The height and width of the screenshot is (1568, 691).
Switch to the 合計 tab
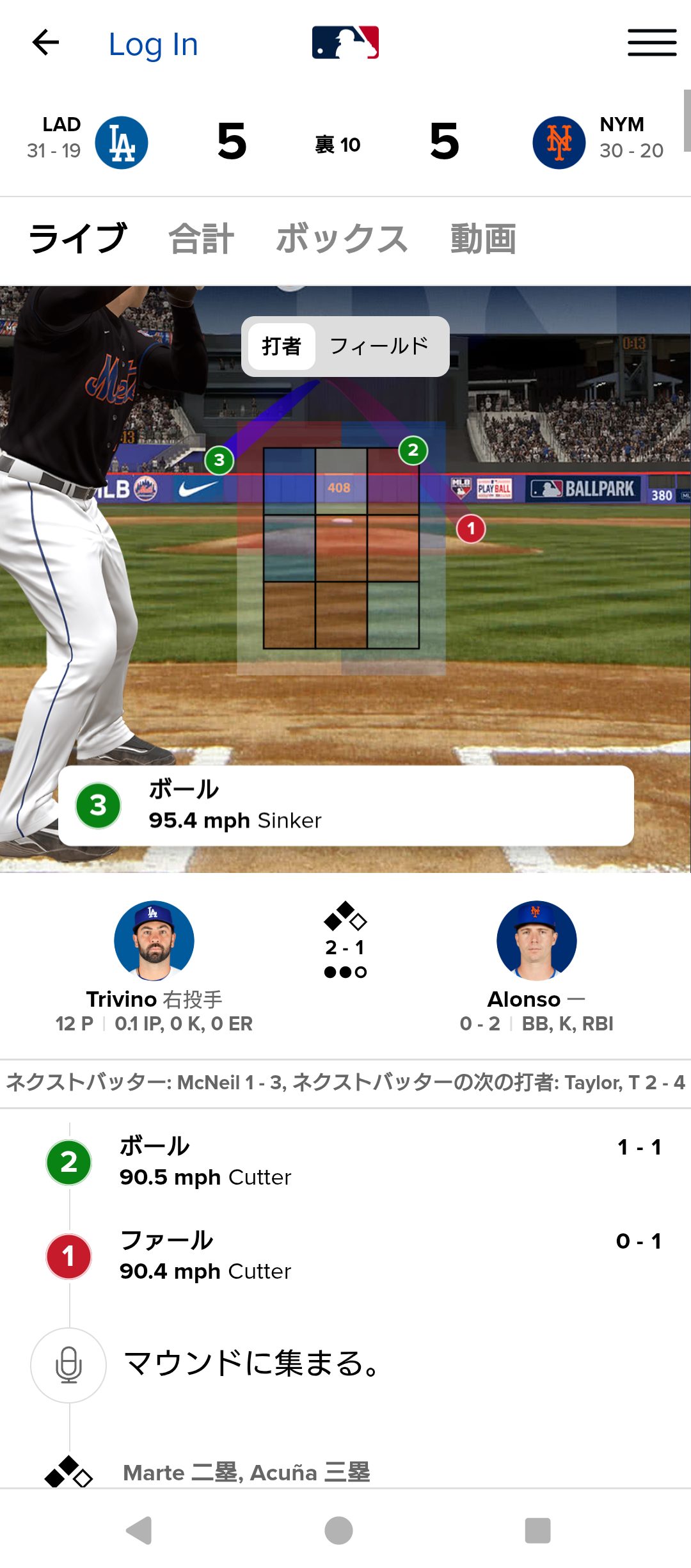click(201, 239)
